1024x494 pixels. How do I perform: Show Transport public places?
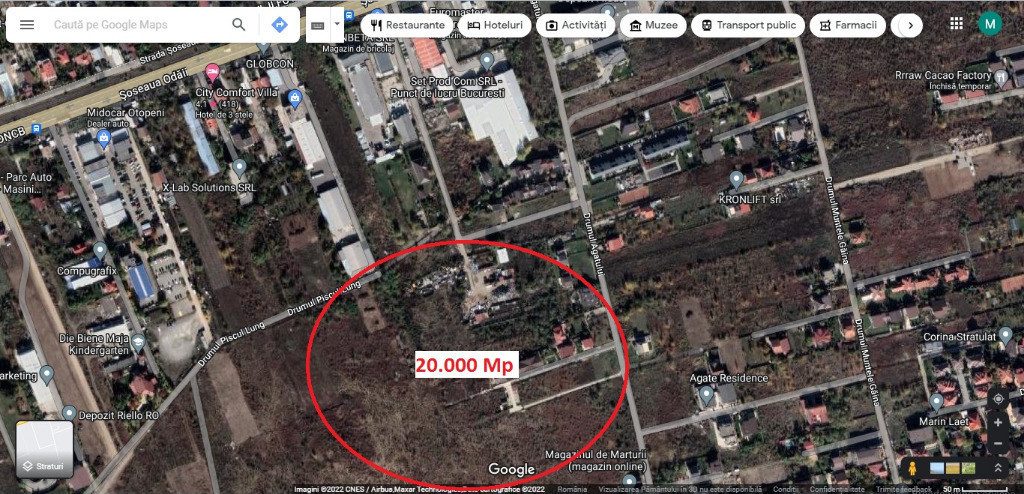[x=748, y=25]
